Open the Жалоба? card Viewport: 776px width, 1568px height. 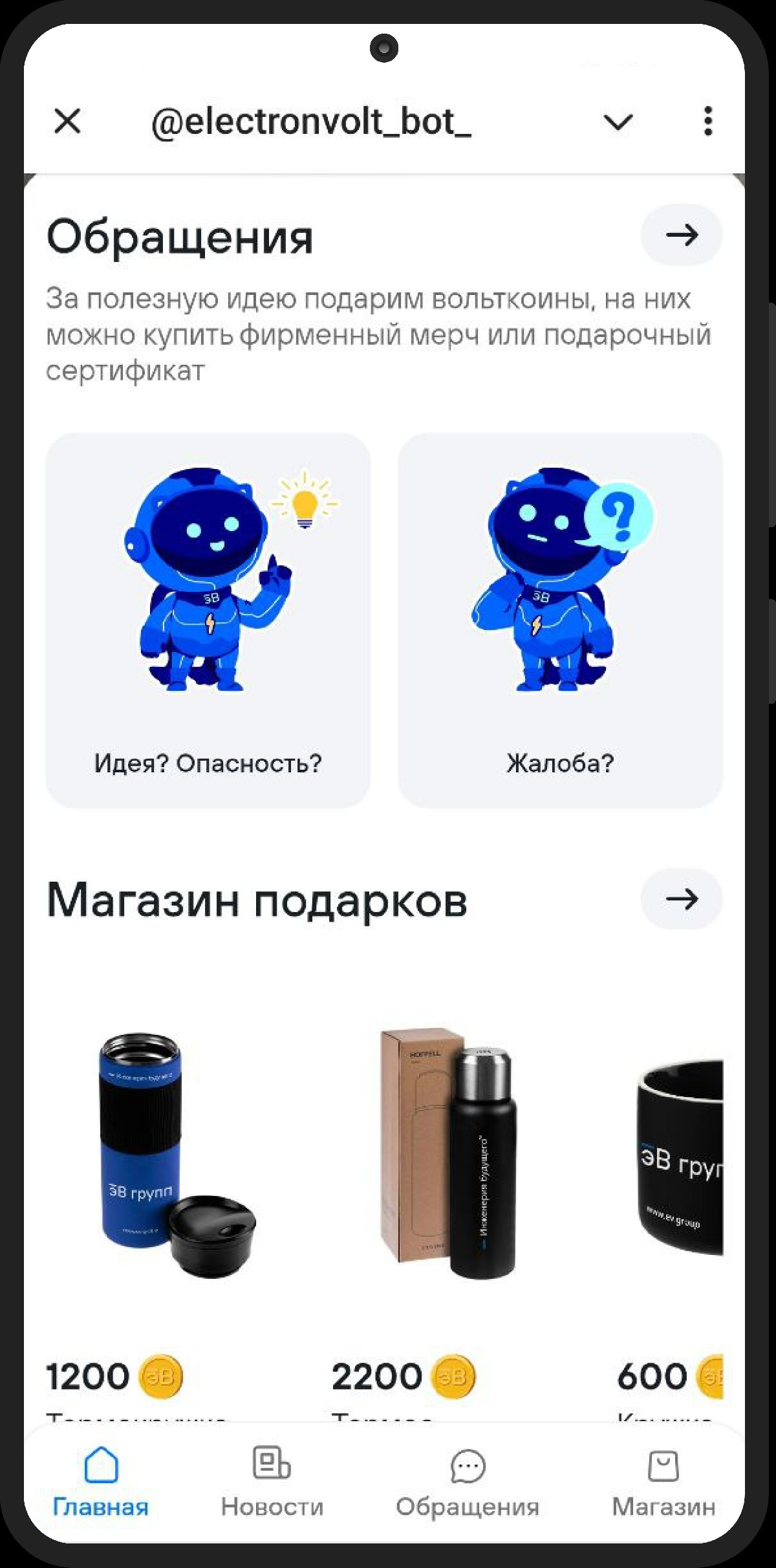560,620
